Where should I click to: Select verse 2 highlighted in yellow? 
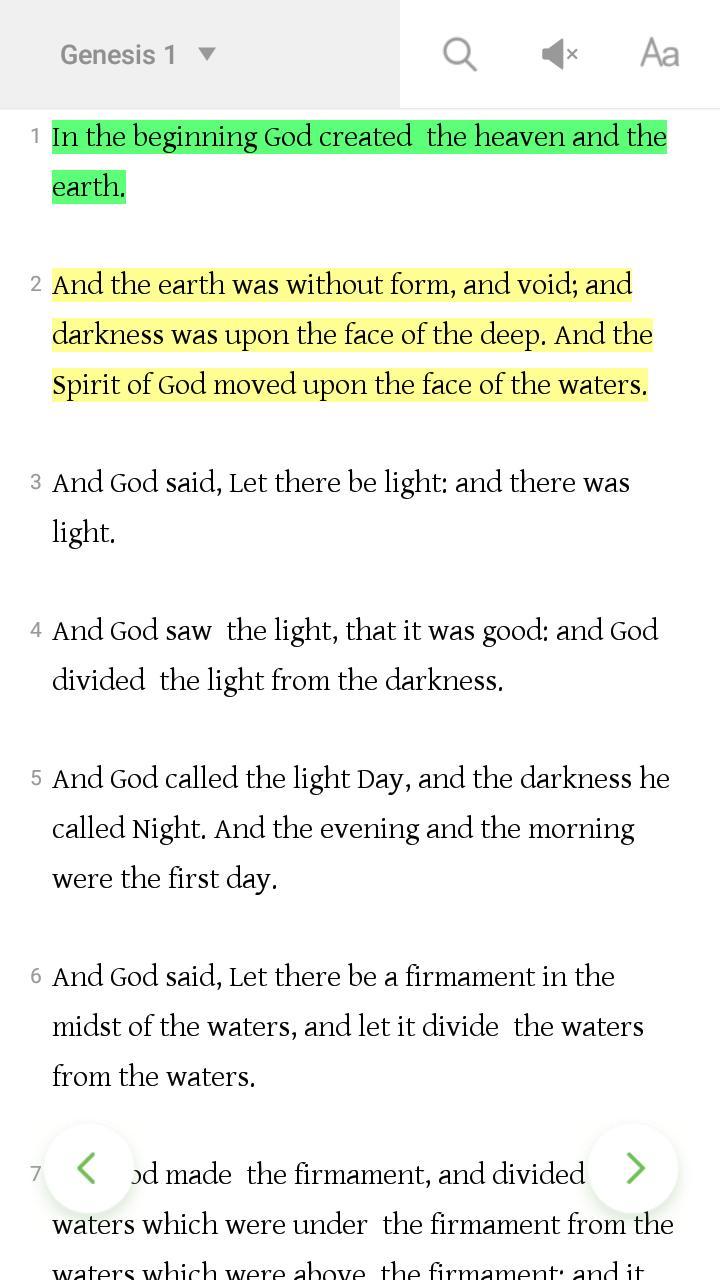[x=350, y=334]
